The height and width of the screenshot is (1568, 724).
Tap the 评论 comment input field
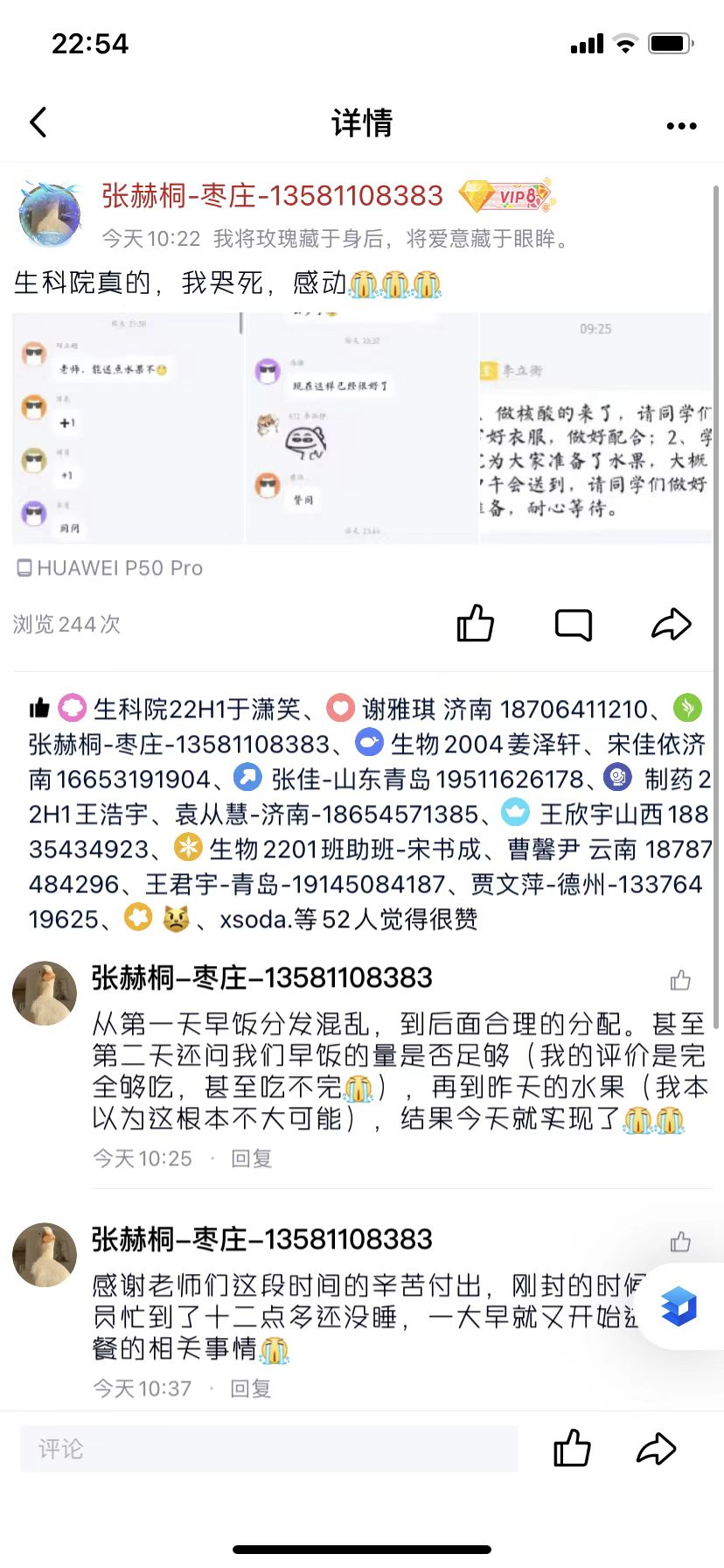coord(269,1449)
